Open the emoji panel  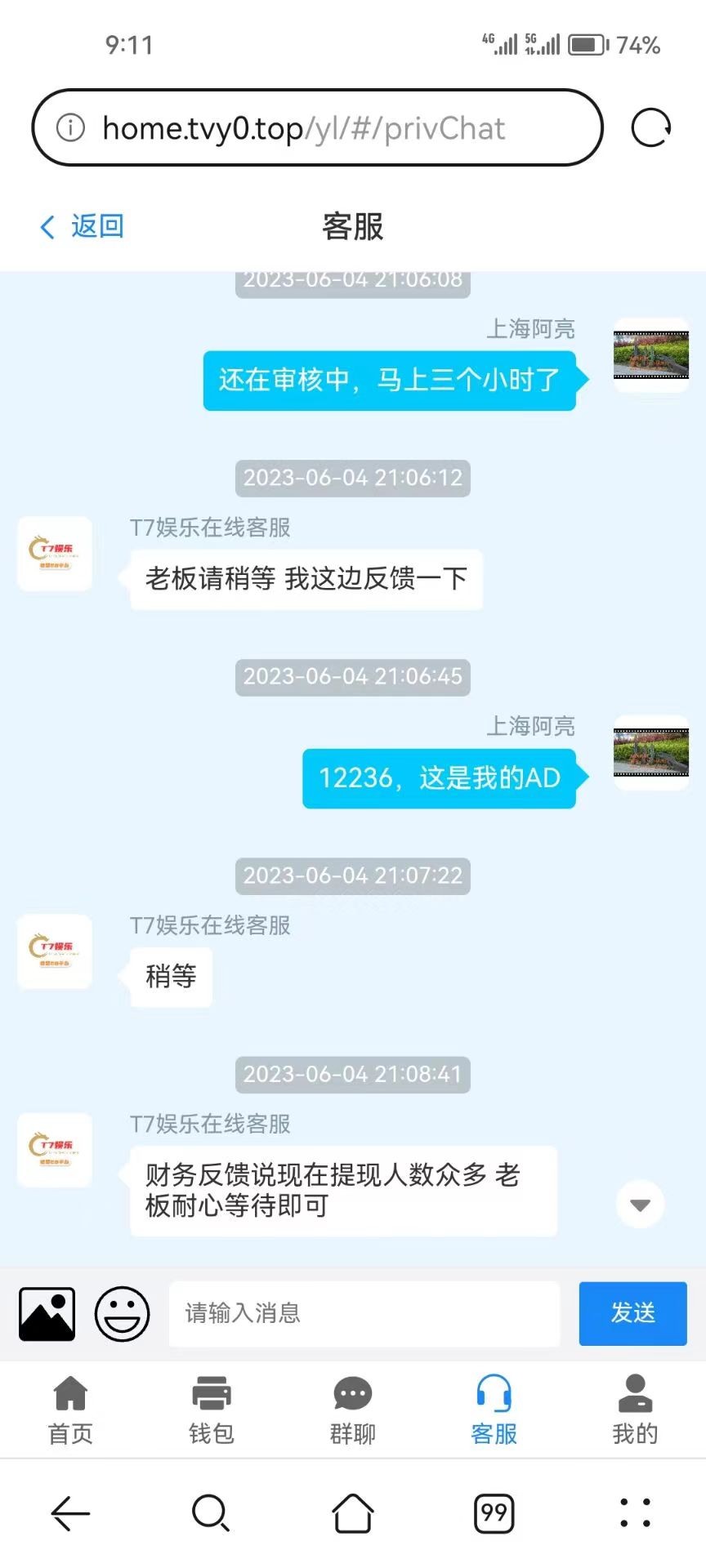(123, 1313)
